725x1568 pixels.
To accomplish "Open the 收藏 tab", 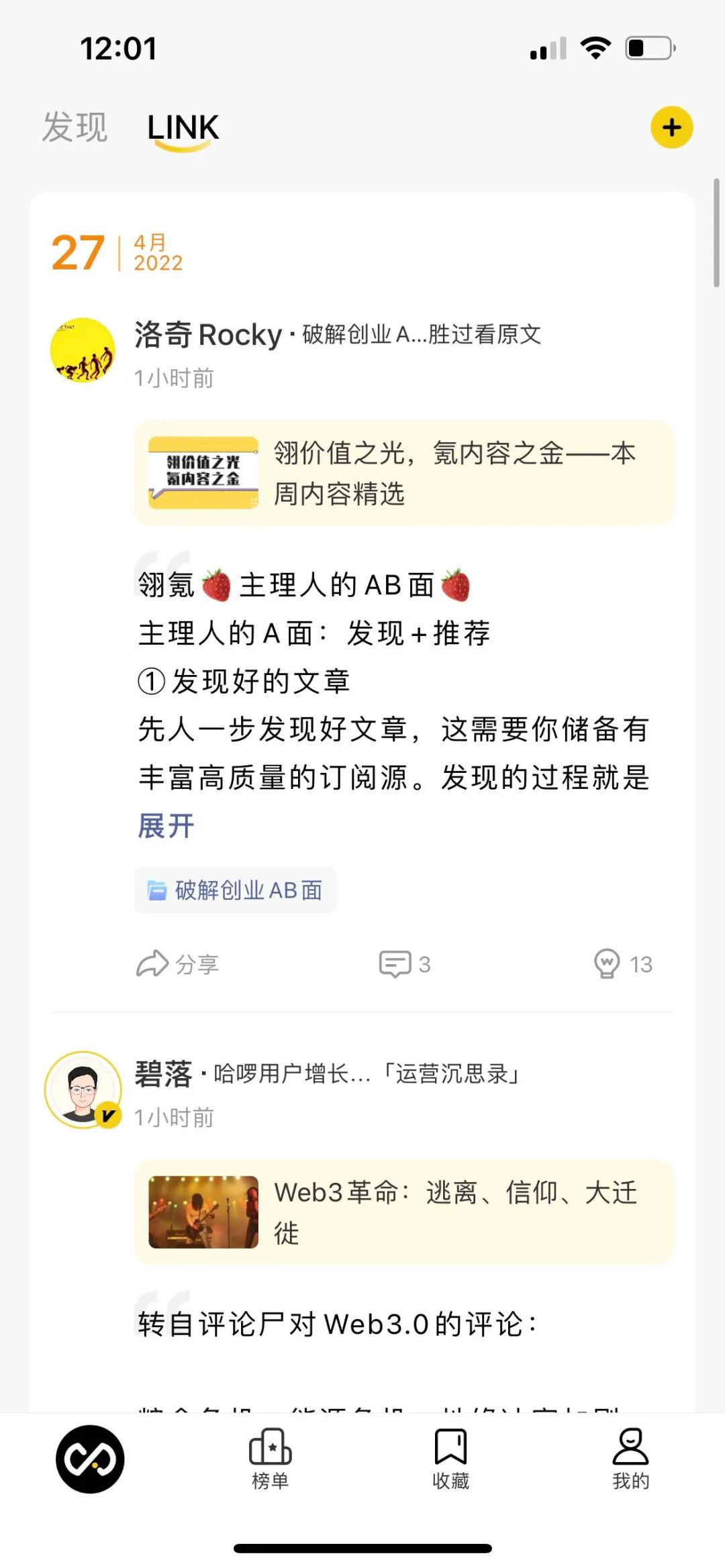I will pyautogui.click(x=450, y=1459).
